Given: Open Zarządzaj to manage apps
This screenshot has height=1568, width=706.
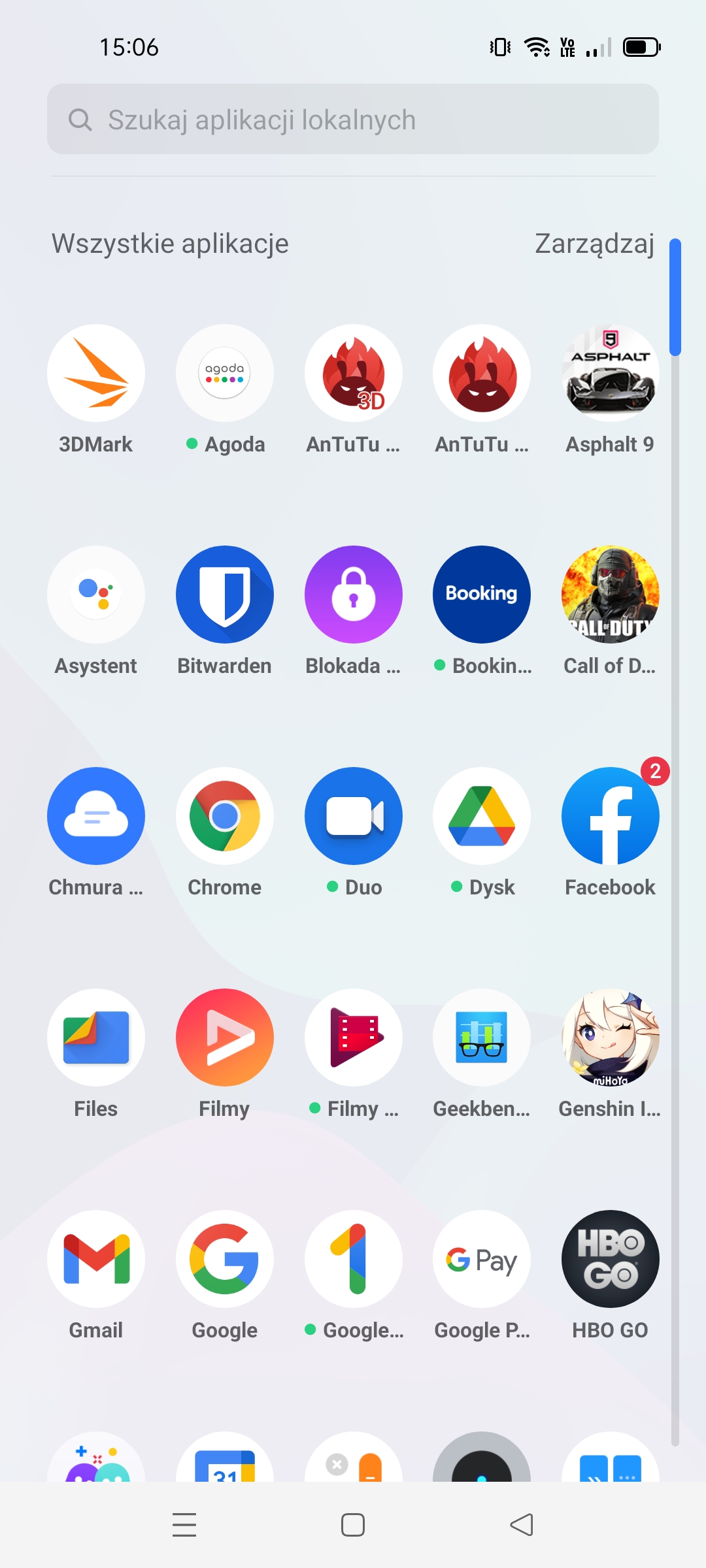Looking at the screenshot, I should [x=594, y=244].
